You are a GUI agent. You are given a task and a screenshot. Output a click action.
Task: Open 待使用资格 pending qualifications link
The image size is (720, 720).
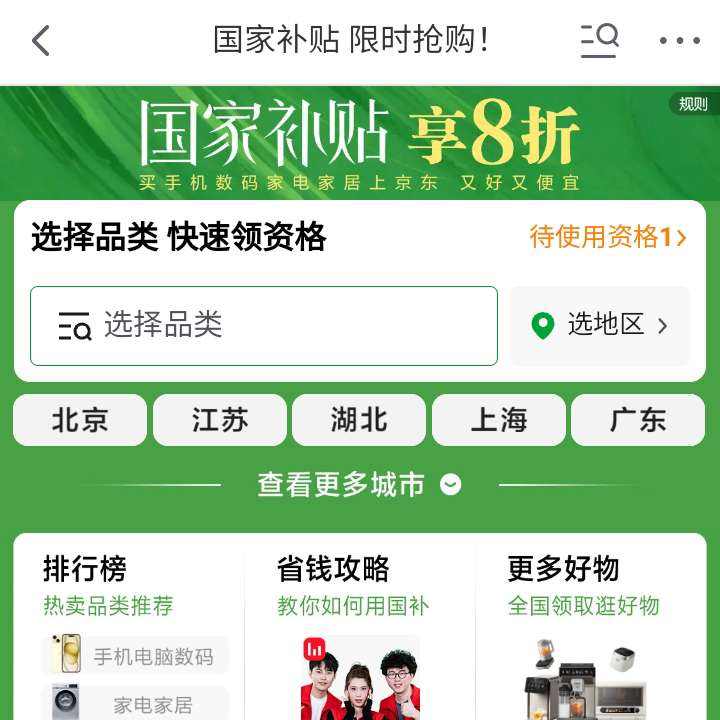607,237
